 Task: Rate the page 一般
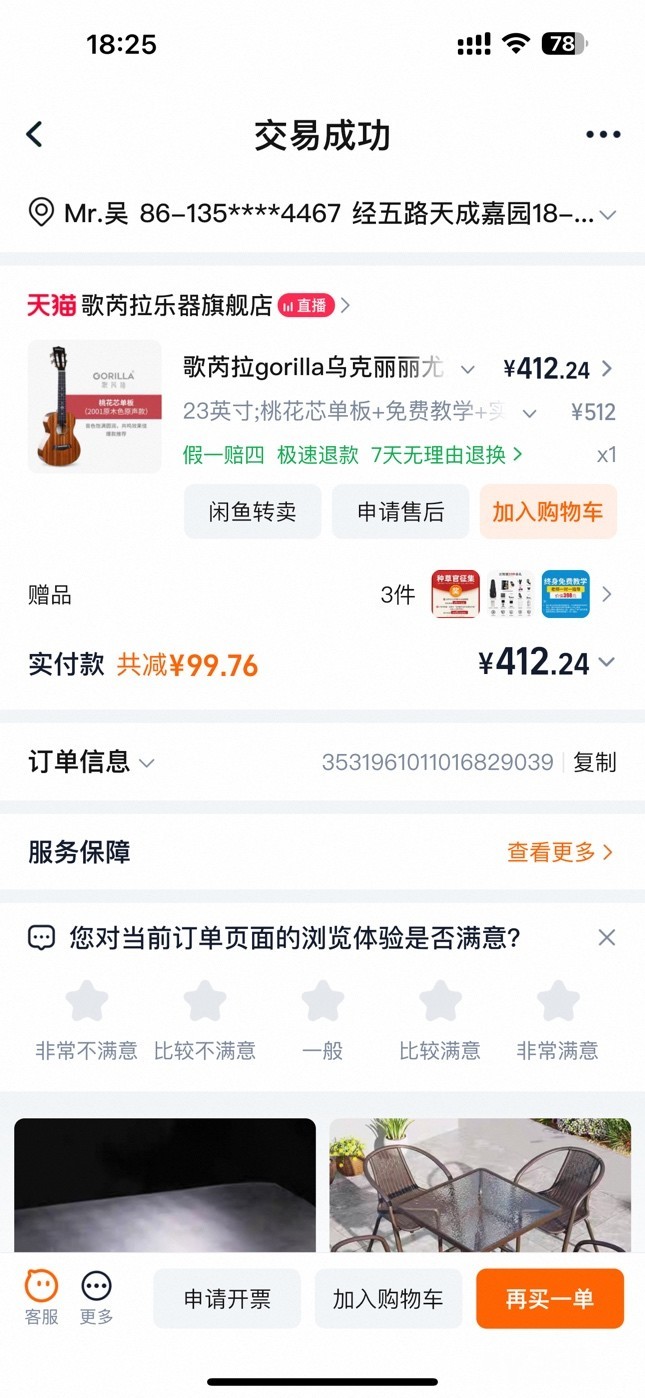click(x=322, y=1002)
